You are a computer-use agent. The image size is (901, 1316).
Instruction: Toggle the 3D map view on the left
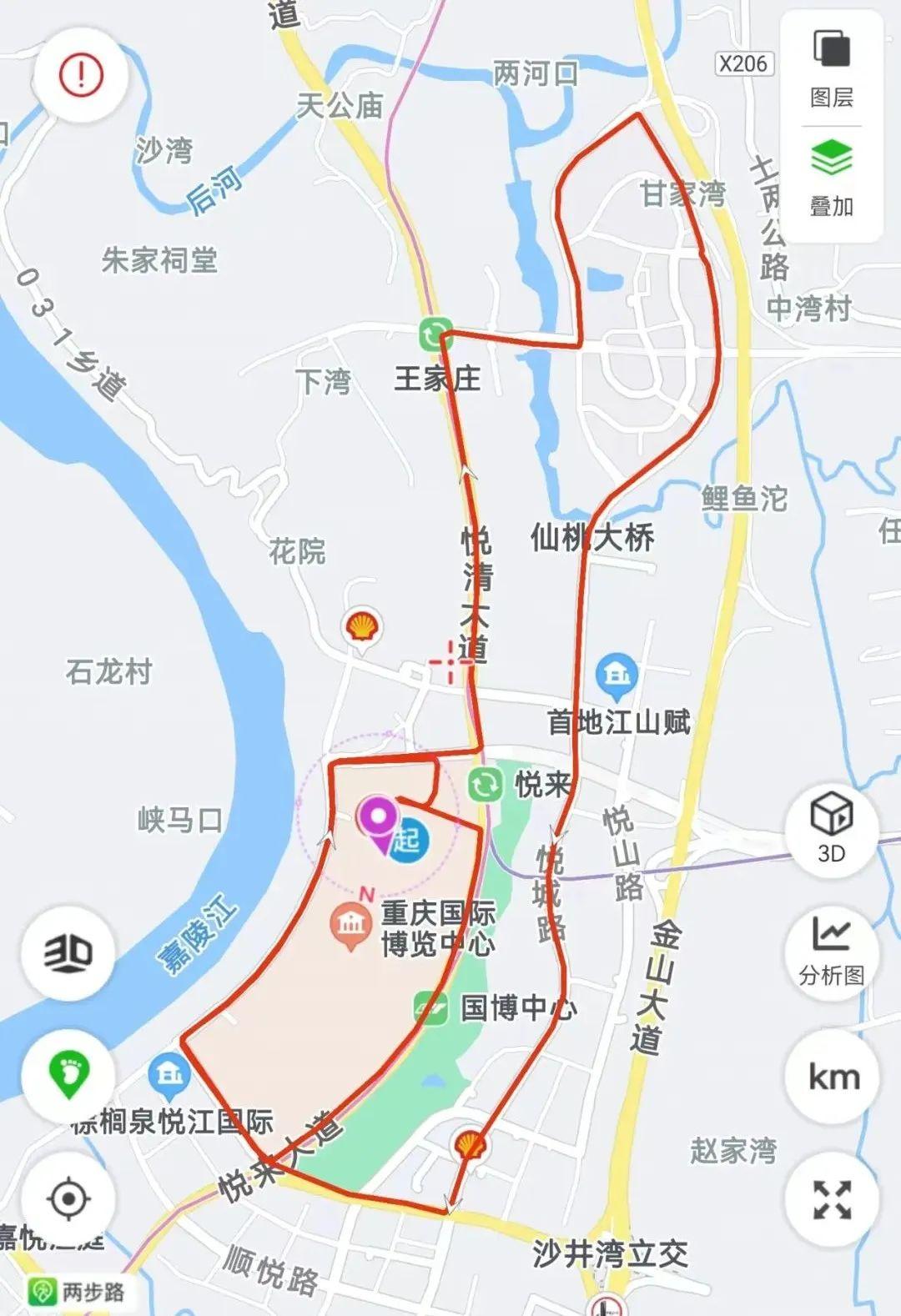tap(68, 953)
